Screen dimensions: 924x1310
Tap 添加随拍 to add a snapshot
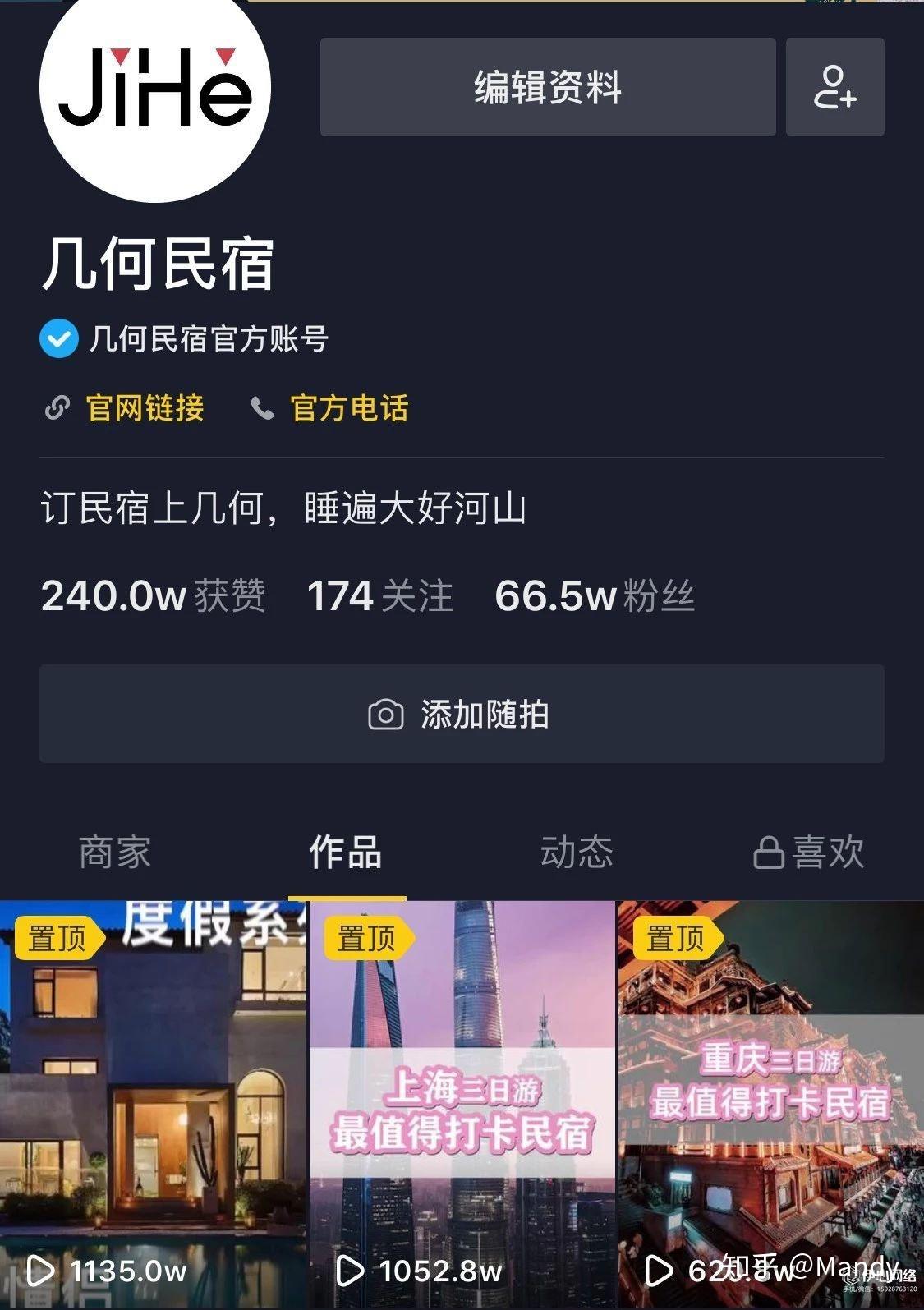pyautogui.click(x=462, y=714)
